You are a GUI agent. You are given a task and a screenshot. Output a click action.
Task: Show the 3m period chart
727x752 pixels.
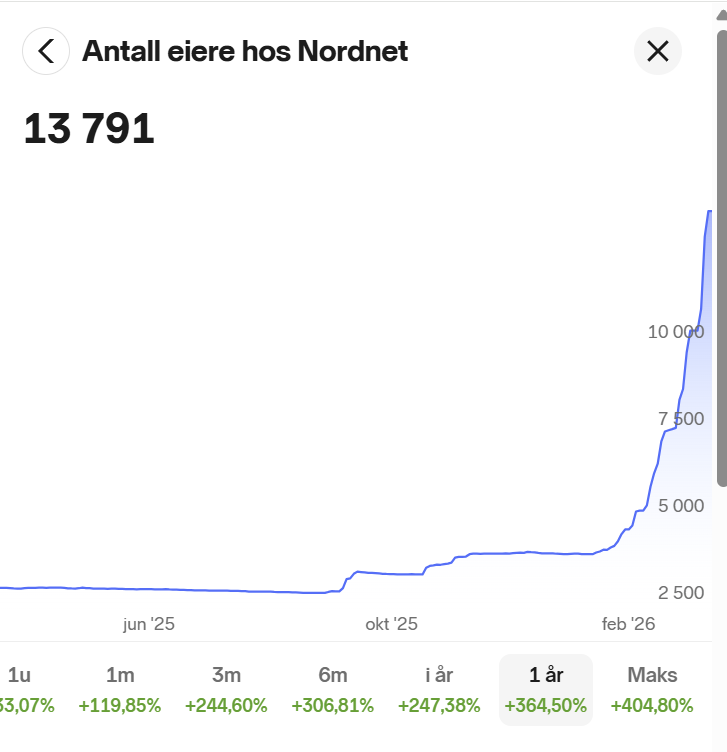point(226,689)
